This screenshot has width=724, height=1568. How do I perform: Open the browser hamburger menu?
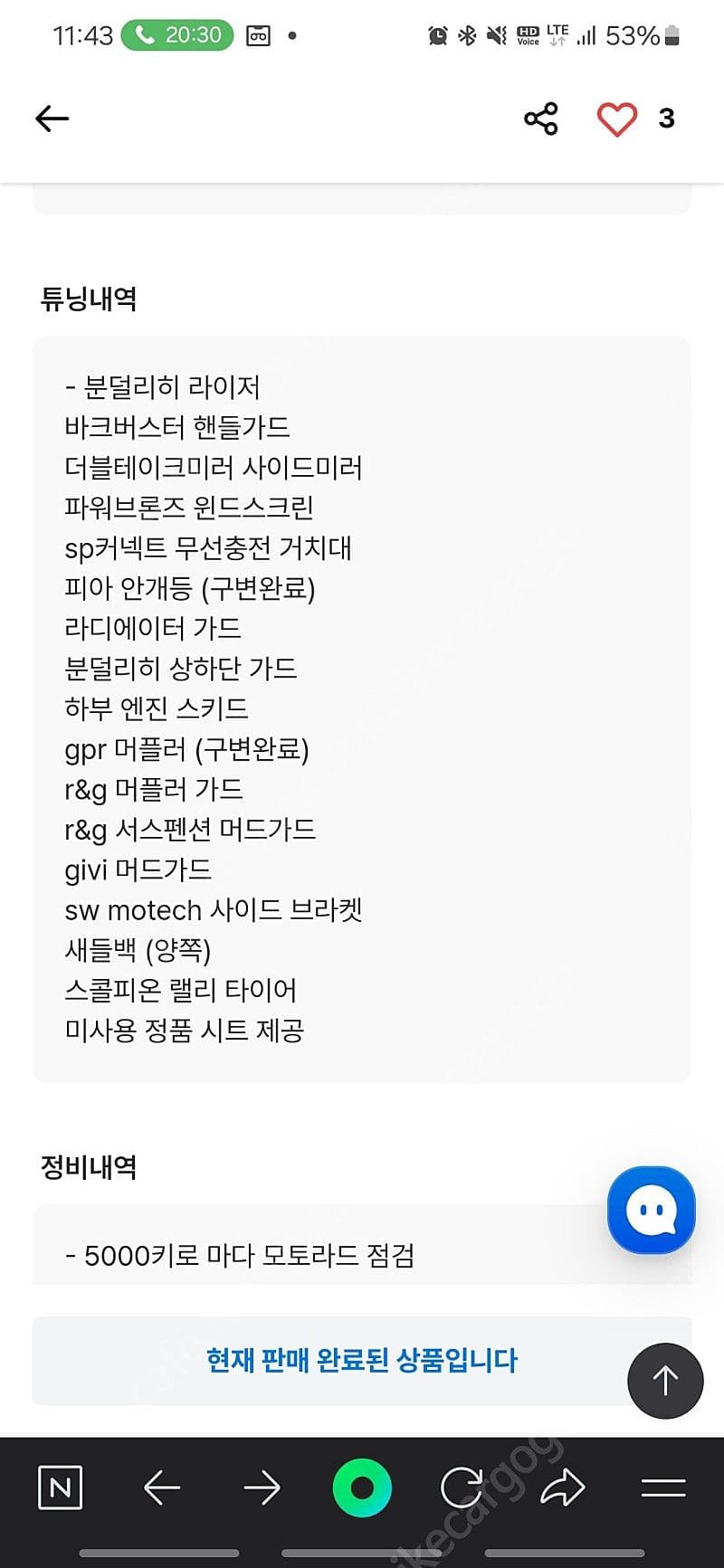pyautogui.click(x=663, y=1487)
